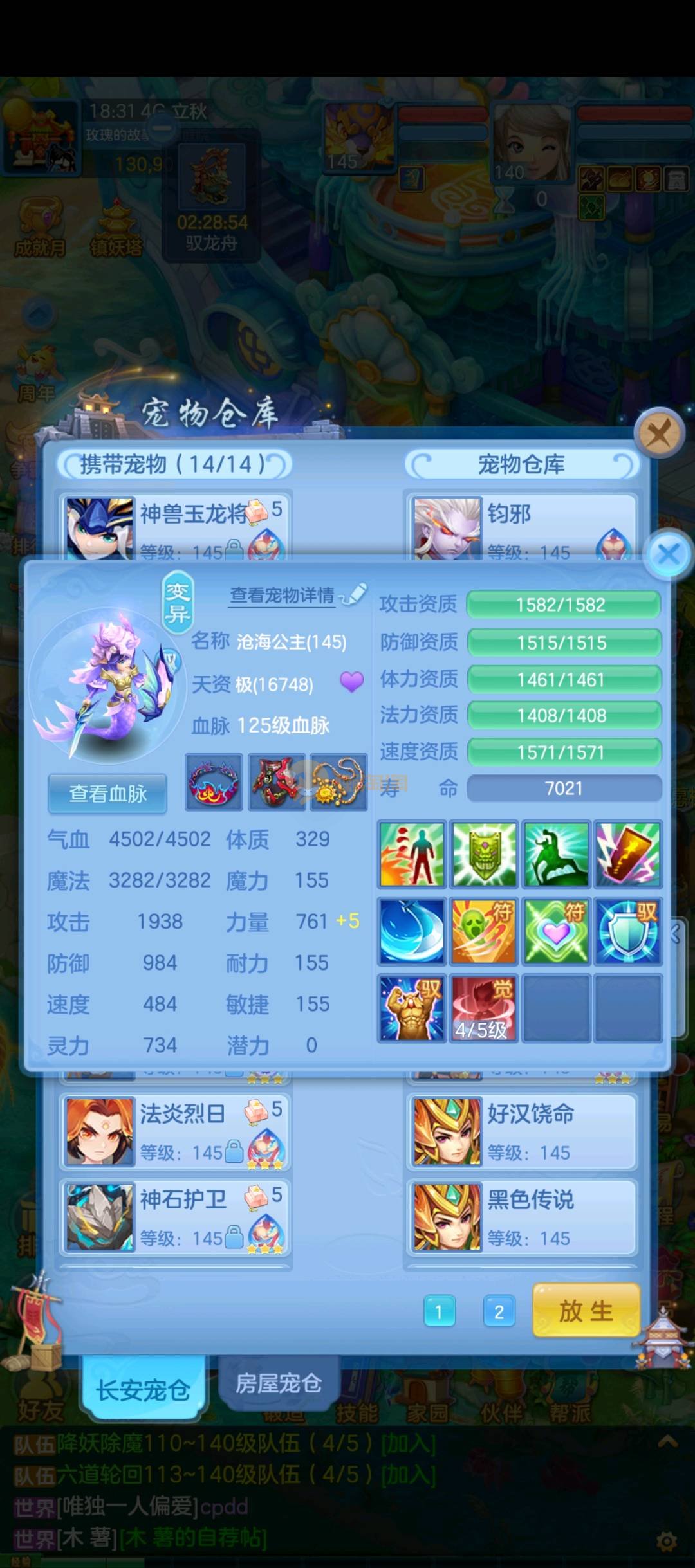695x1568 pixels.
Task: Go to warehouse page 1
Action: 440,1311
